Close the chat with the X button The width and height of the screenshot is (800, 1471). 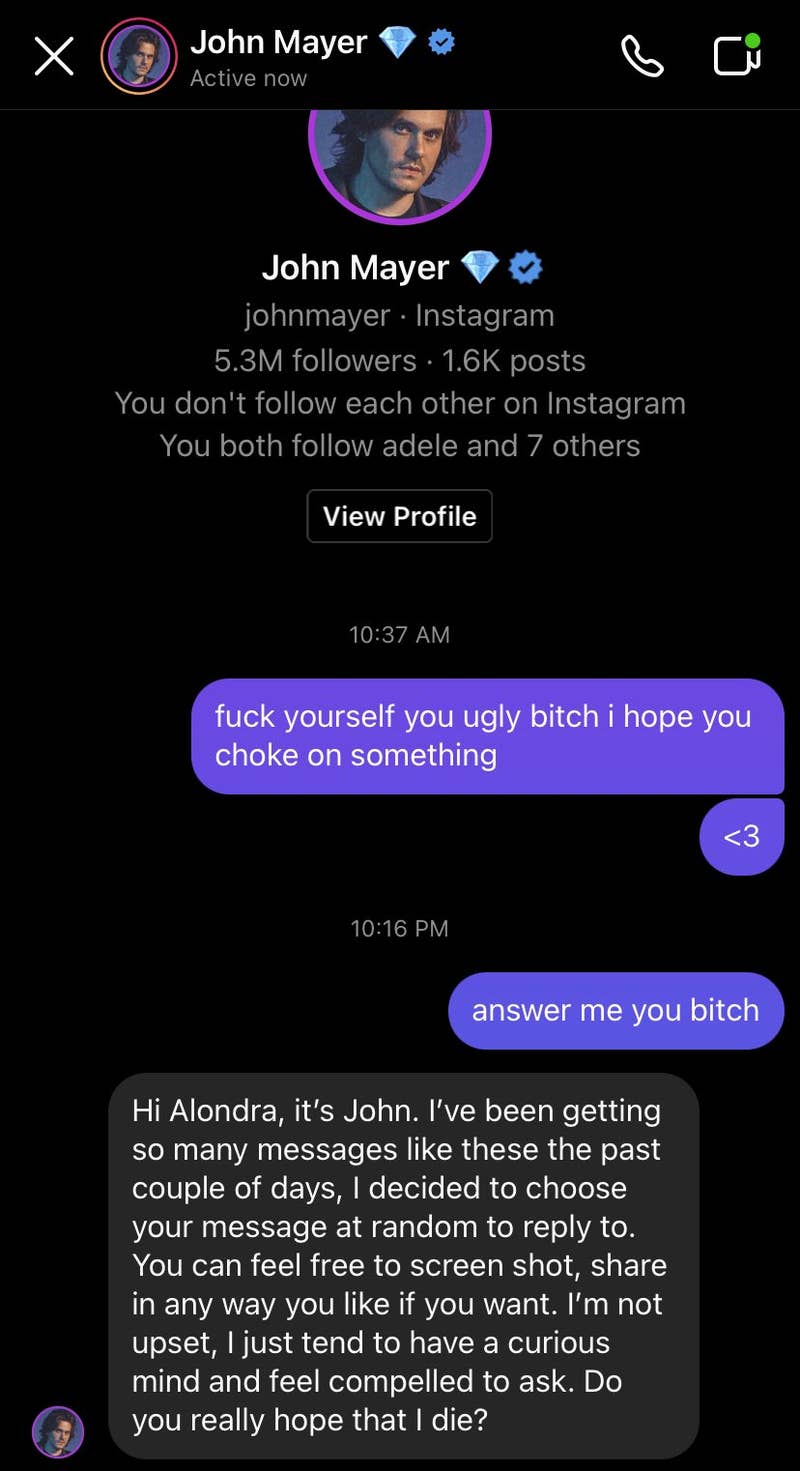click(x=53, y=56)
